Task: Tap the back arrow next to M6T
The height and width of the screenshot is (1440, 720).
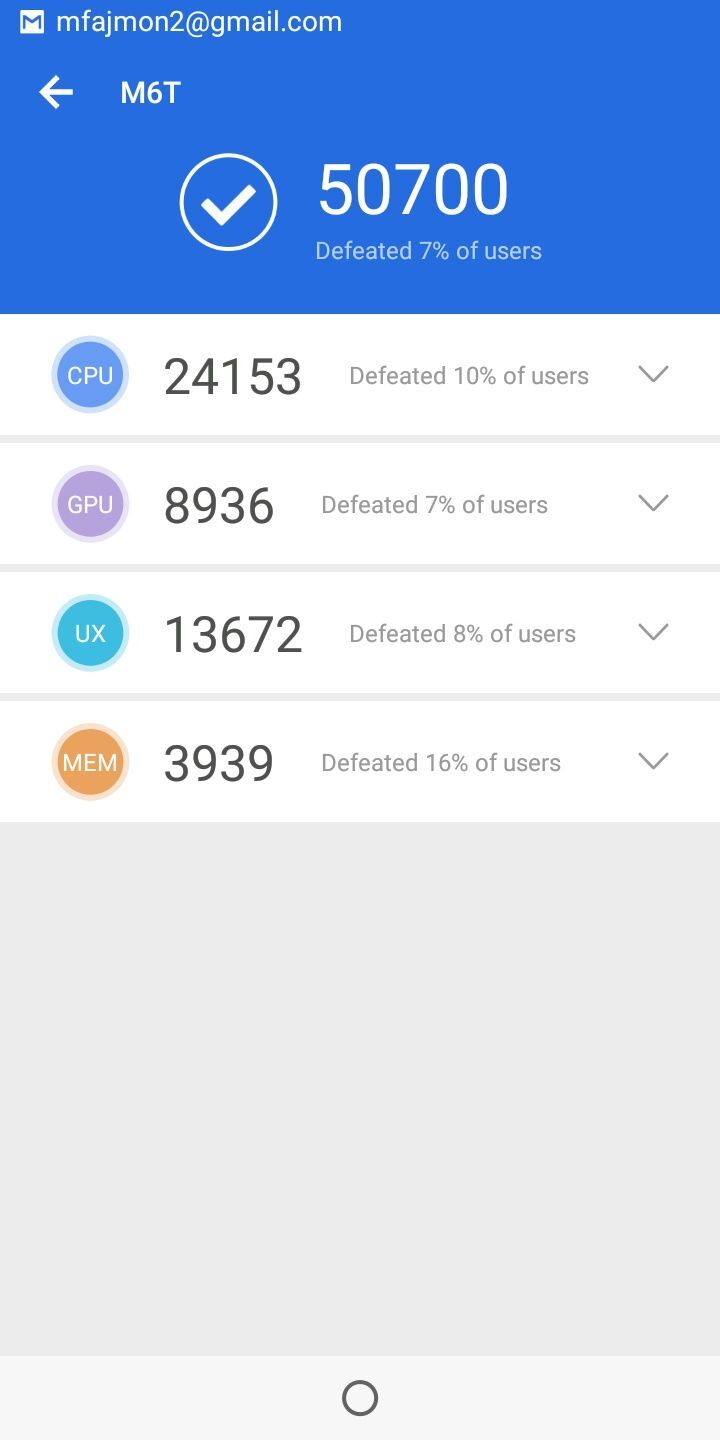Action: [56, 91]
